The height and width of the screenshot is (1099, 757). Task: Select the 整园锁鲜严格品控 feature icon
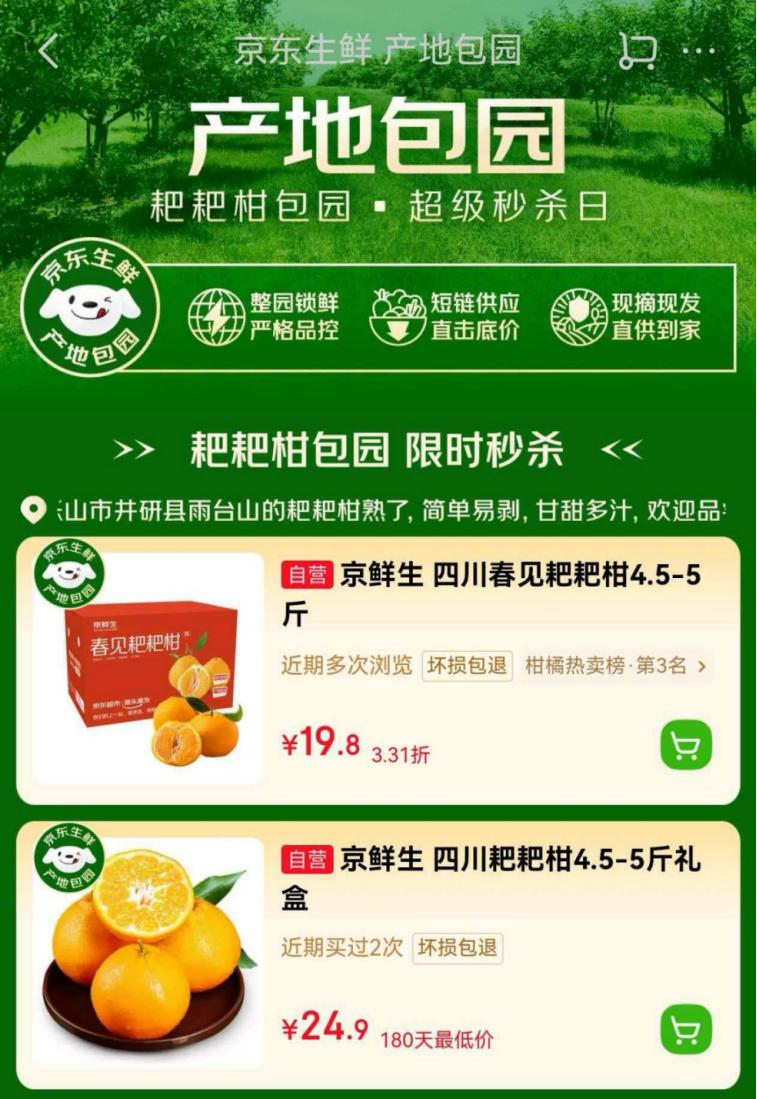point(214,312)
